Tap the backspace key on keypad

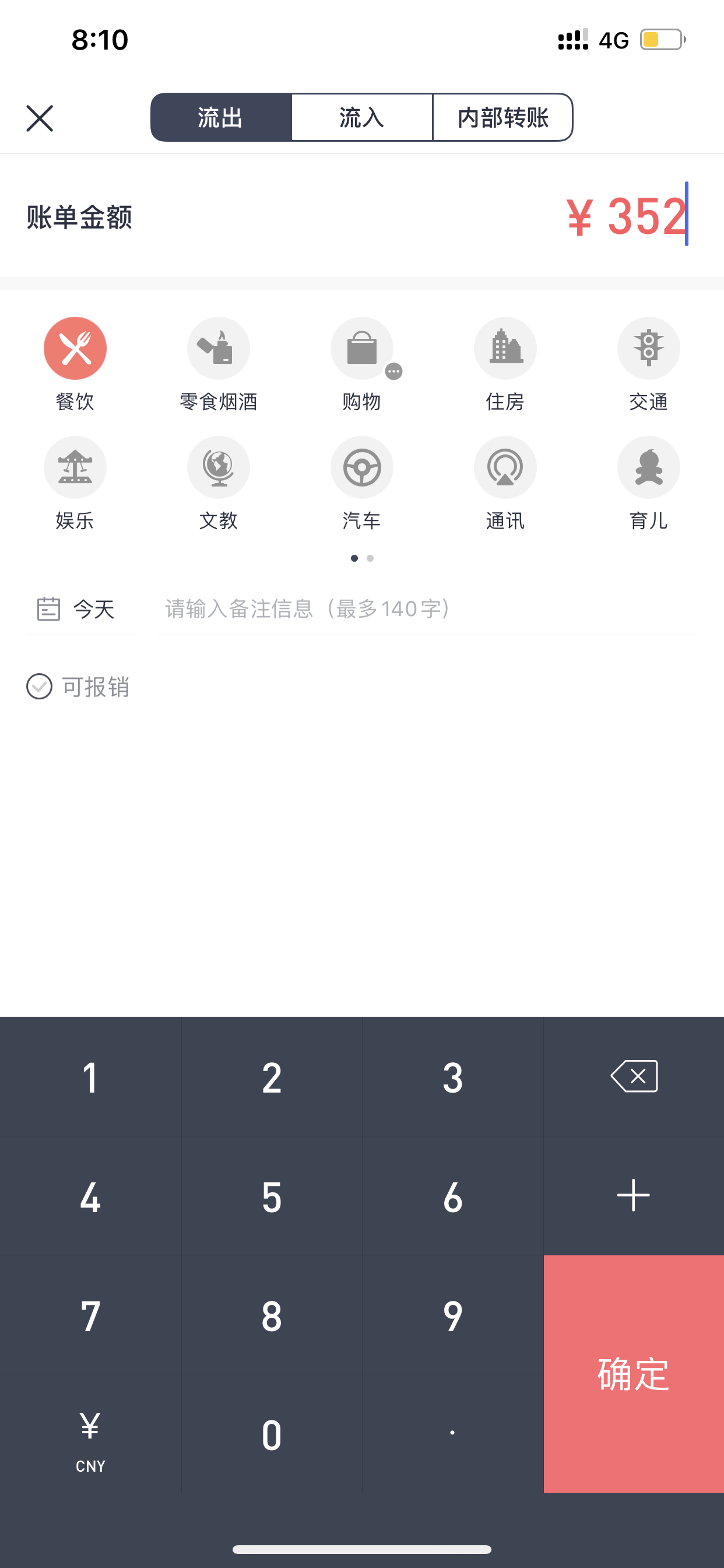point(634,1076)
